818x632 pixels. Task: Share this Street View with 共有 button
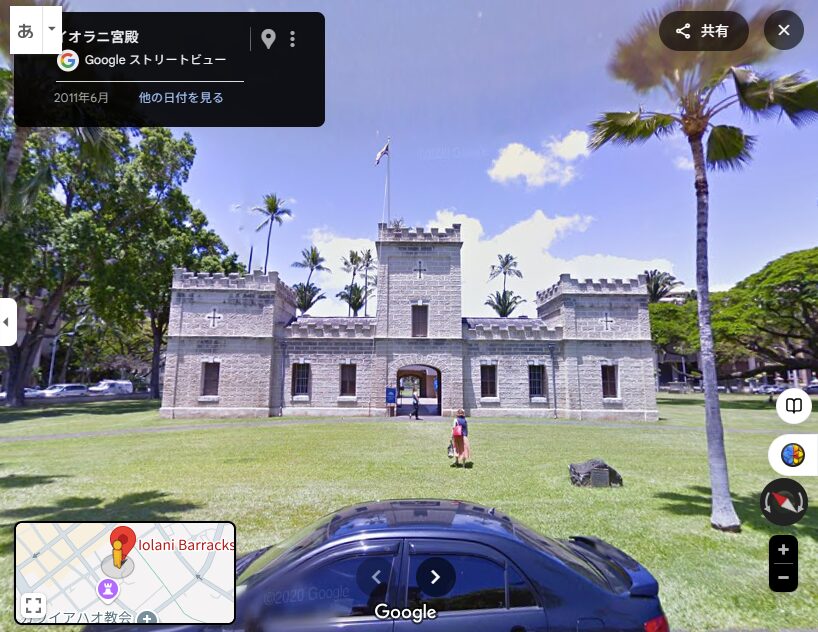[703, 31]
